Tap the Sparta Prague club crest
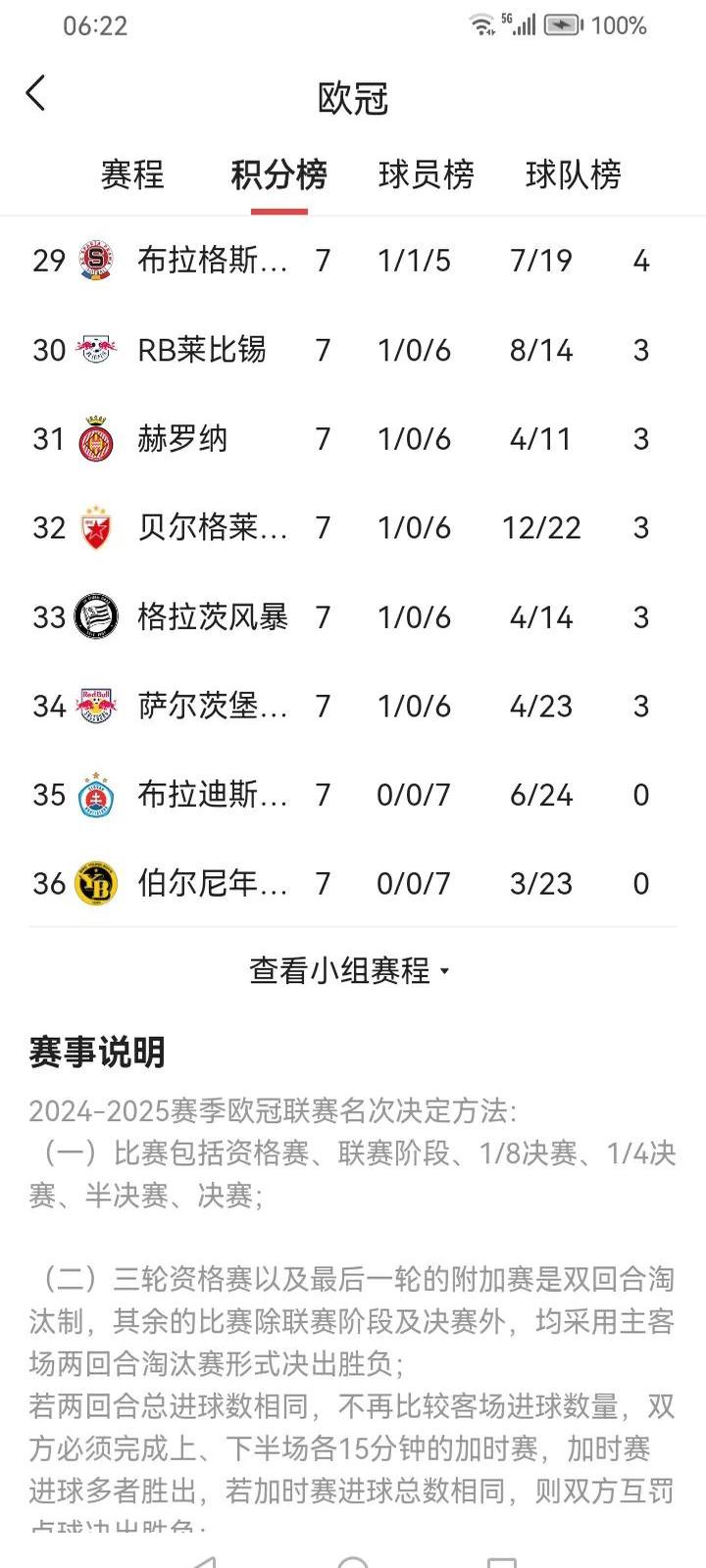 click(95, 261)
